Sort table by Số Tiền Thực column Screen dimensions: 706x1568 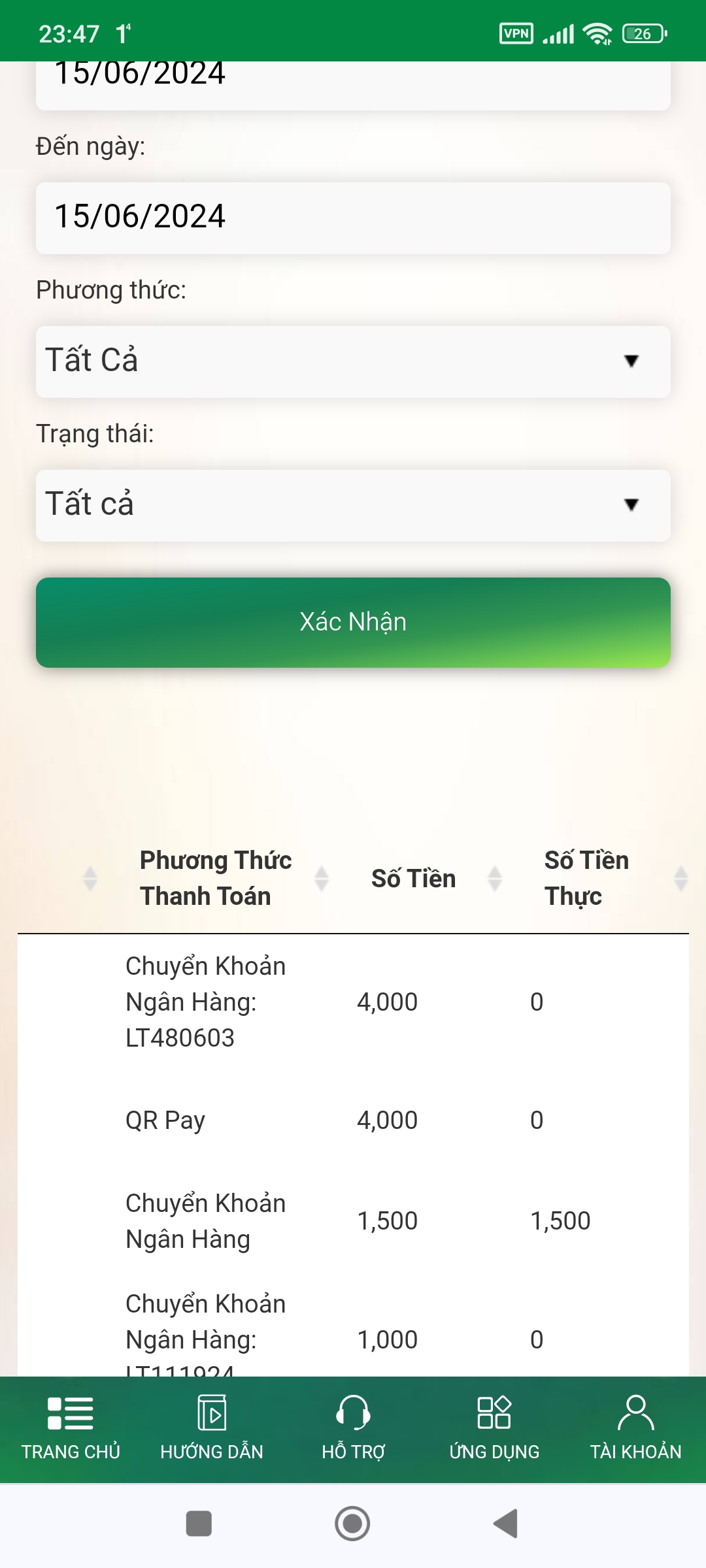point(586,878)
